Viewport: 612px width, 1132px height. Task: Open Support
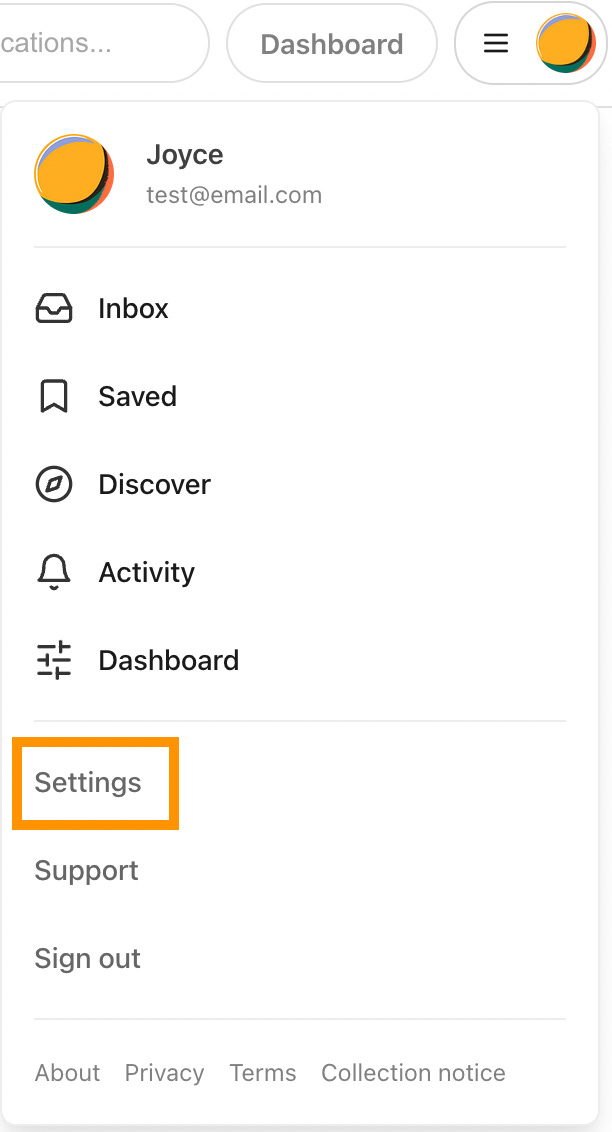(87, 871)
